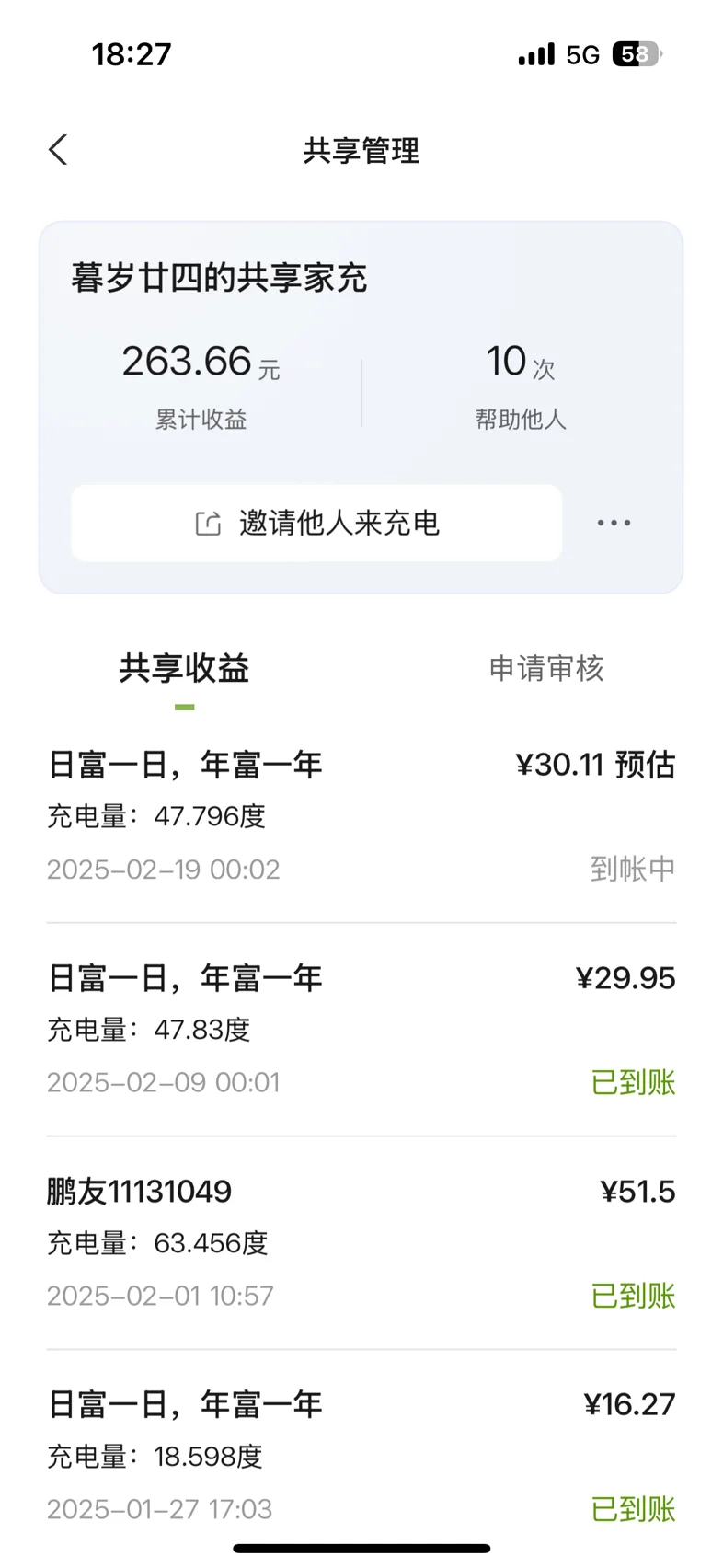This screenshot has height=1568, width=723.
Task: Open 鹏友11131049 charging record
Action: click(361, 1243)
